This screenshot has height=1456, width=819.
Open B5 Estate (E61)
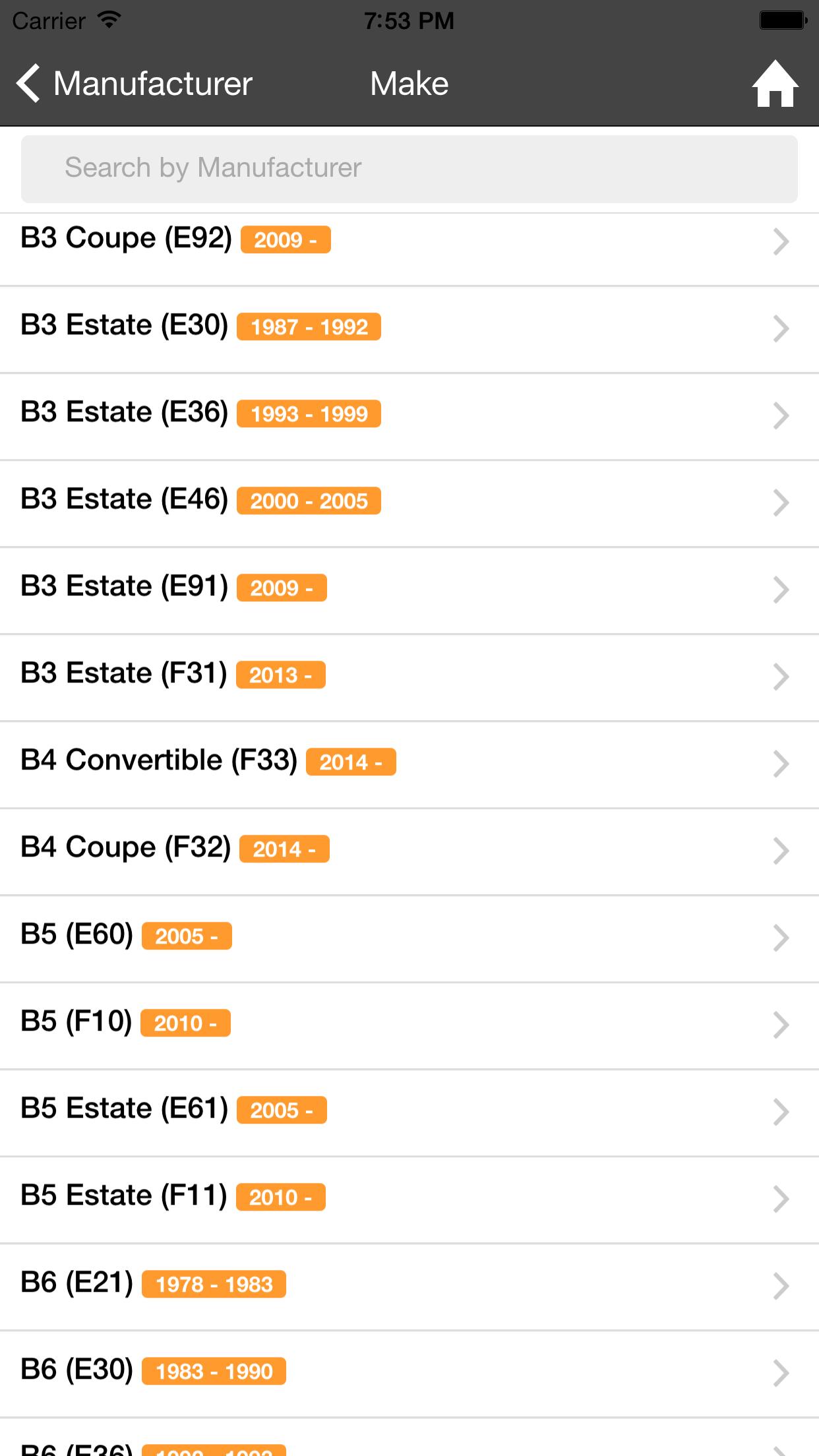pyautogui.click(x=409, y=1111)
